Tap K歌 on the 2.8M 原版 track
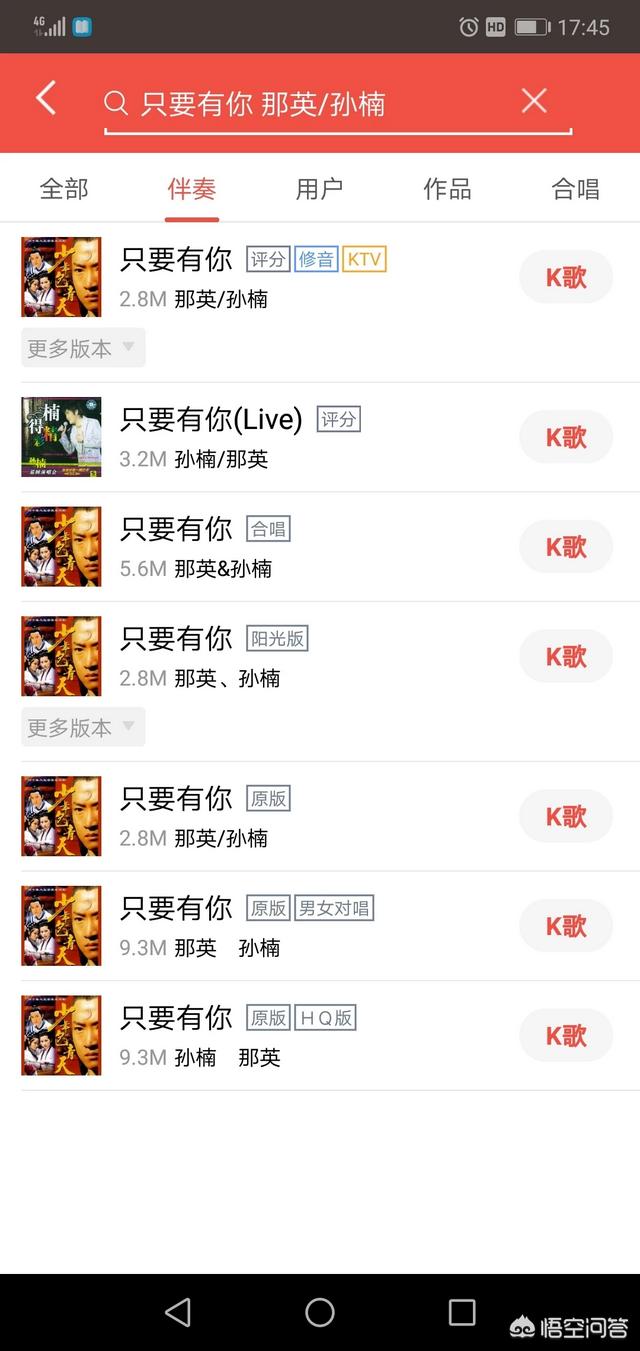The width and height of the screenshot is (640, 1351). pos(566,816)
